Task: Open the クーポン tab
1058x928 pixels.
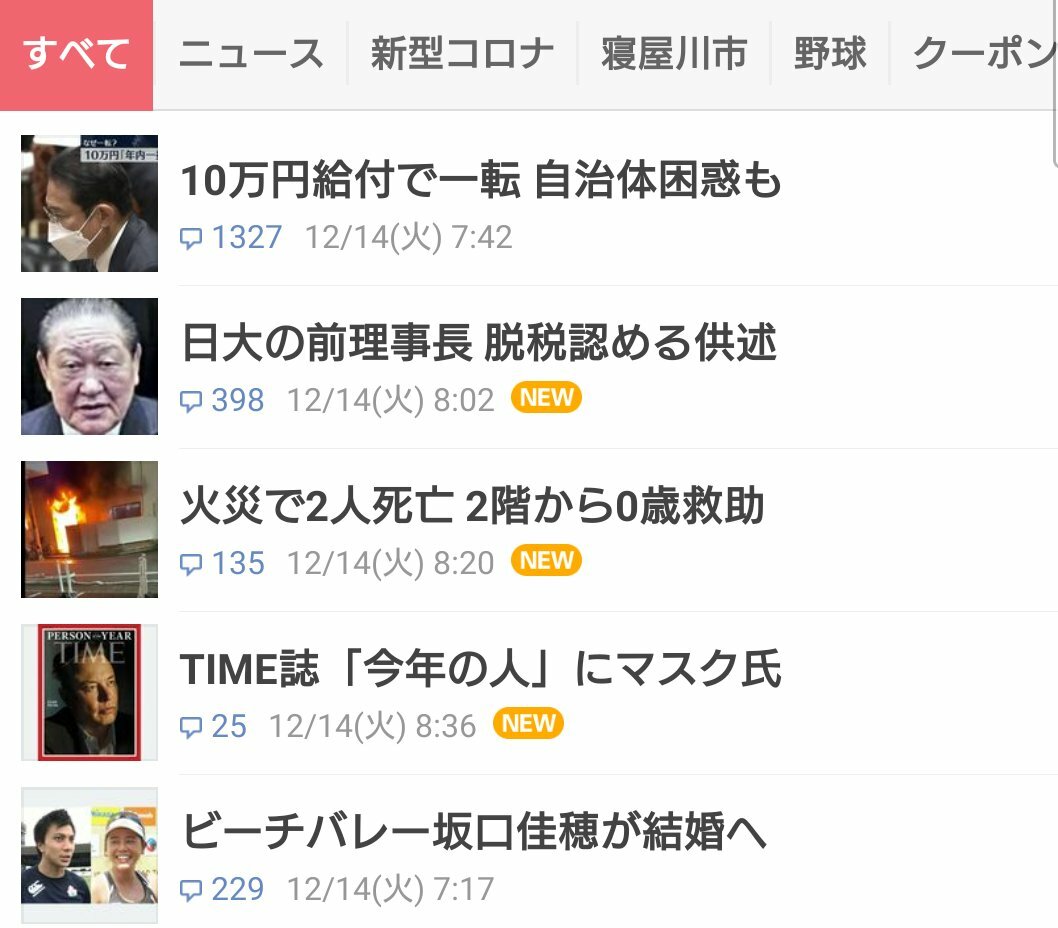Action: 982,54
